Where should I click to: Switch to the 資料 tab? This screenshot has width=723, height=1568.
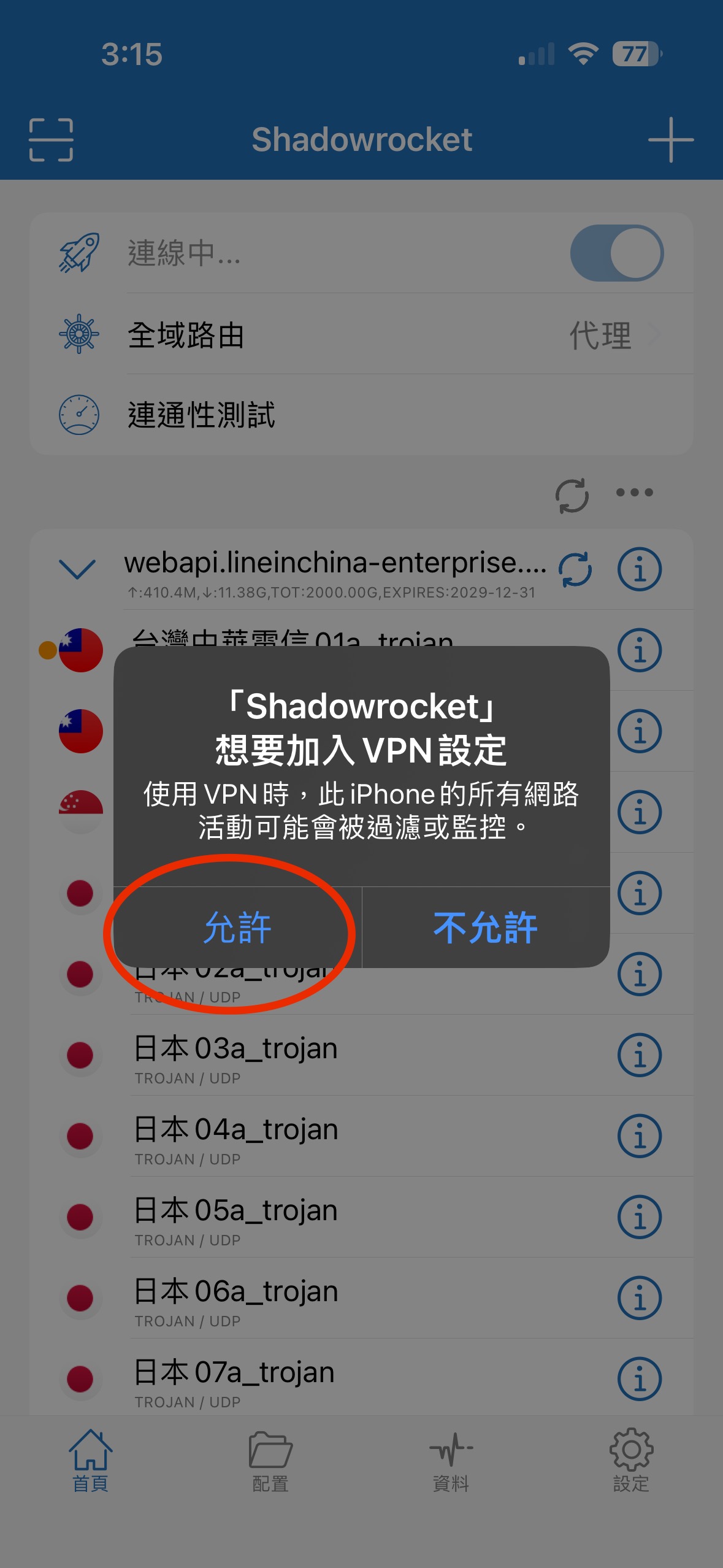point(451,1460)
